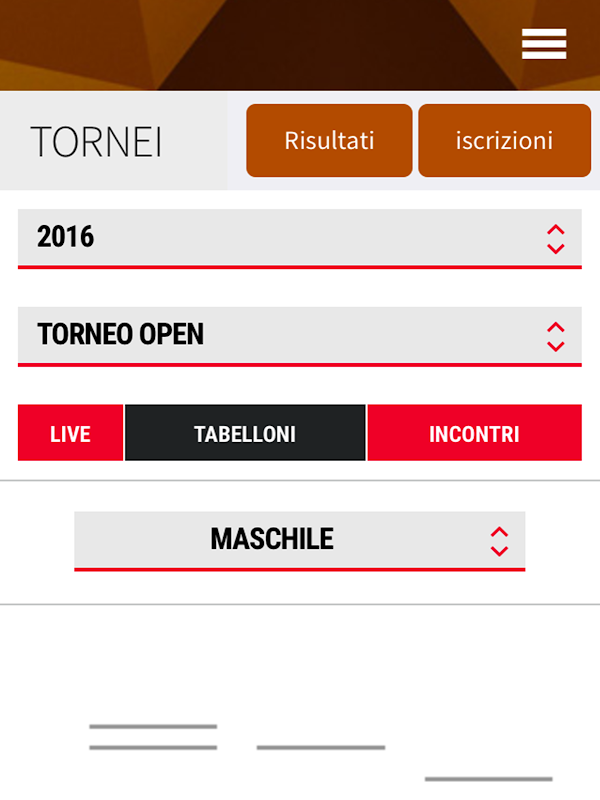Tap the Risultati button
Screen dimensions: 600x800
click(x=329, y=140)
